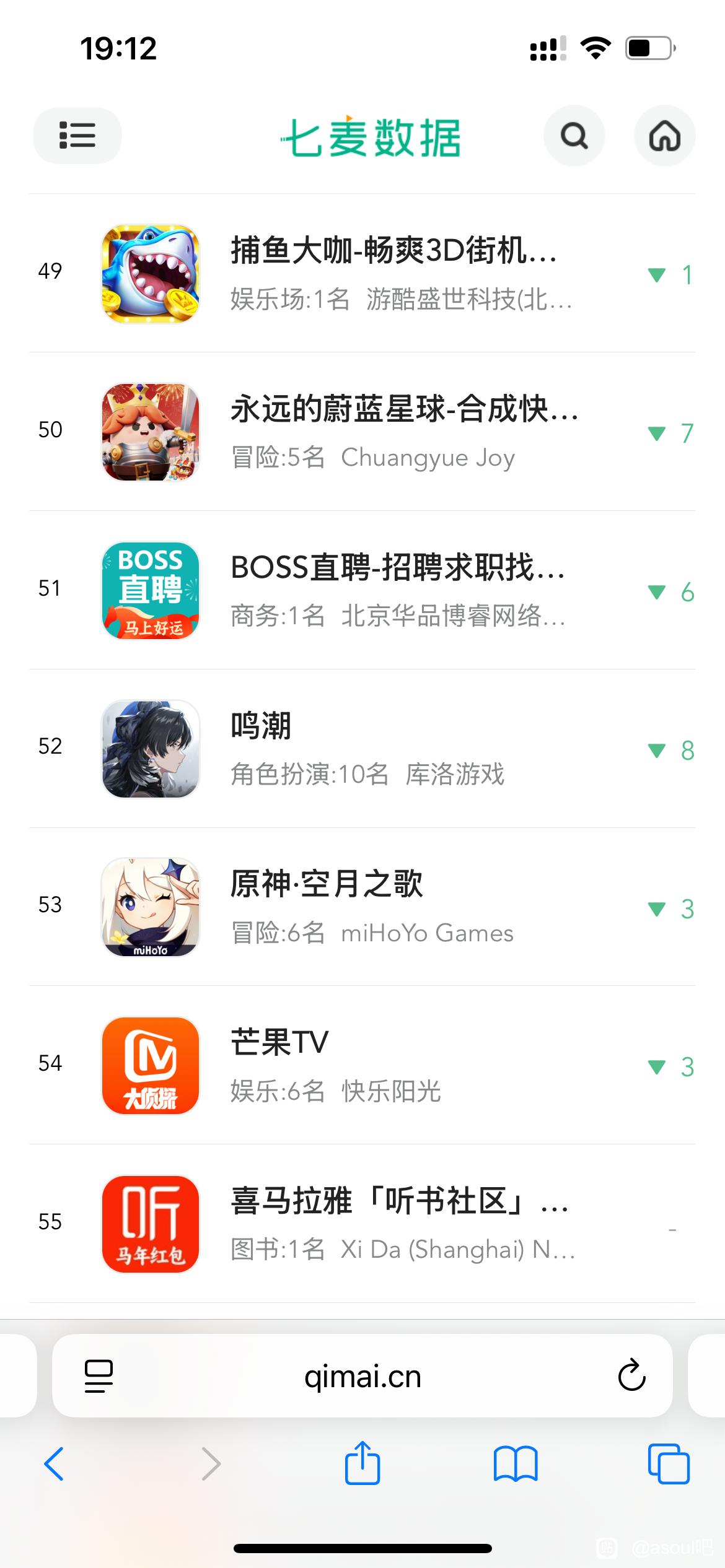
Task: Open the 捕鱼大咖 app entry
Action: [x=393, y=273]
